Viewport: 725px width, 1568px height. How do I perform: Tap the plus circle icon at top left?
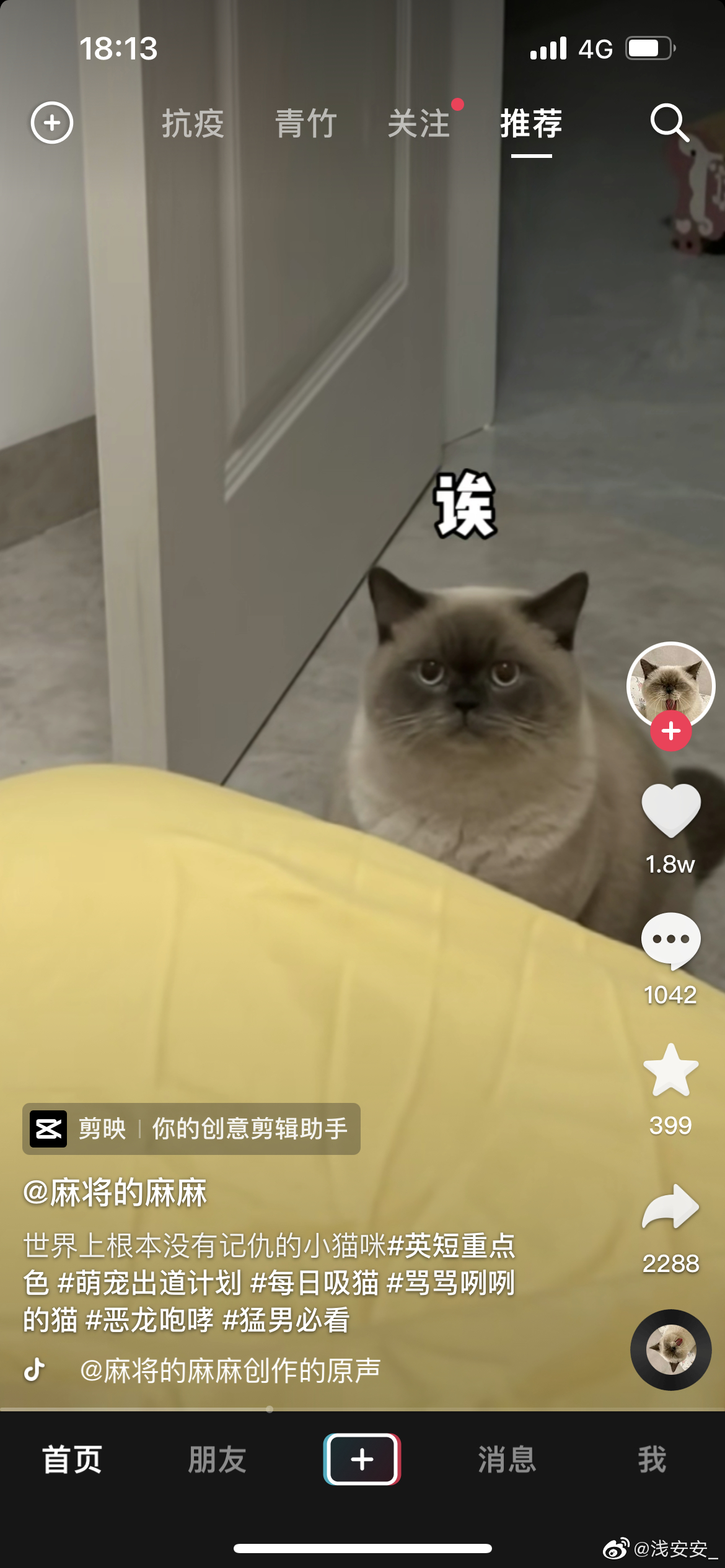tap(52, 123)
